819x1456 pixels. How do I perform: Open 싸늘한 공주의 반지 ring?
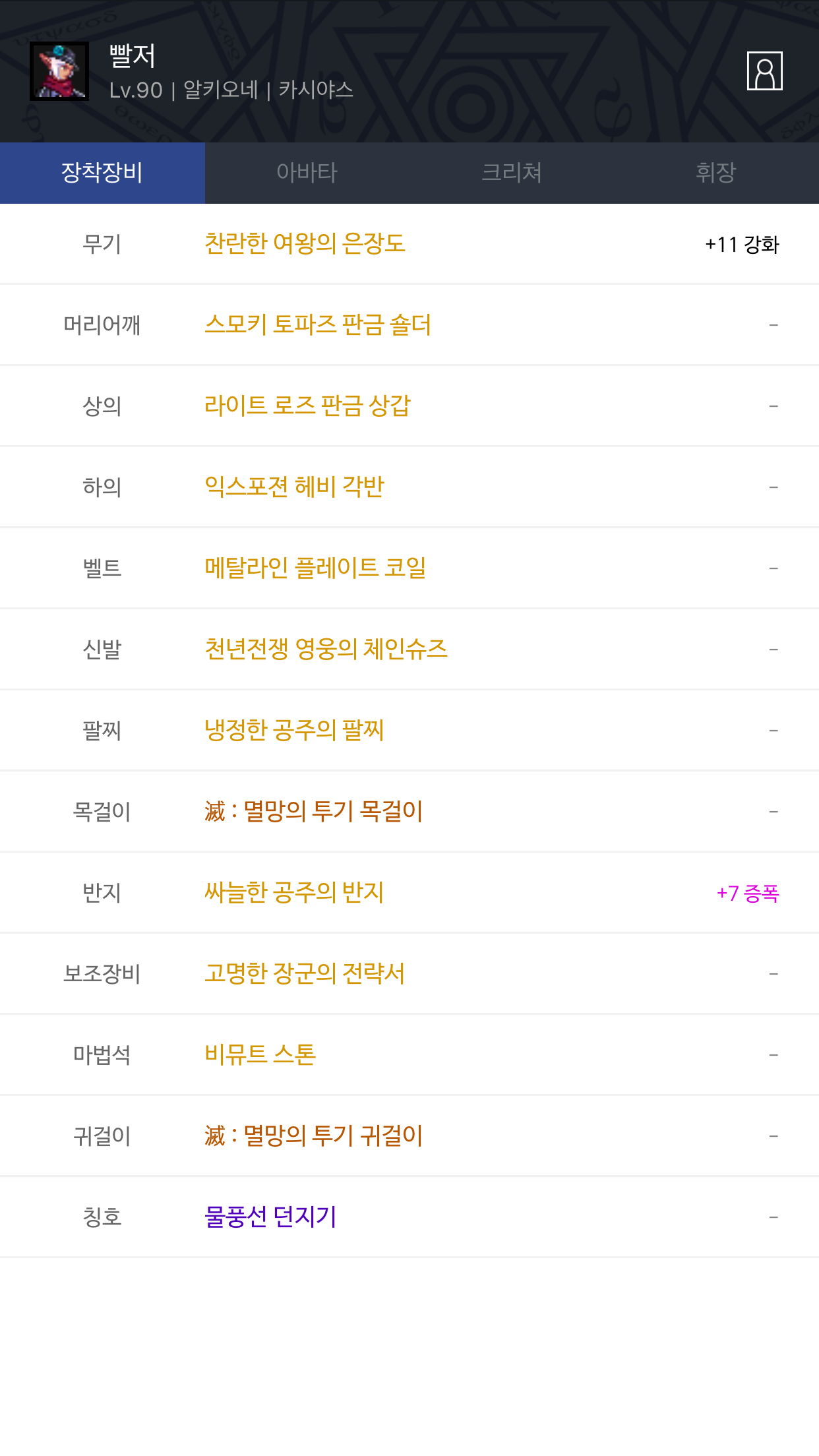tap(294, 892)
